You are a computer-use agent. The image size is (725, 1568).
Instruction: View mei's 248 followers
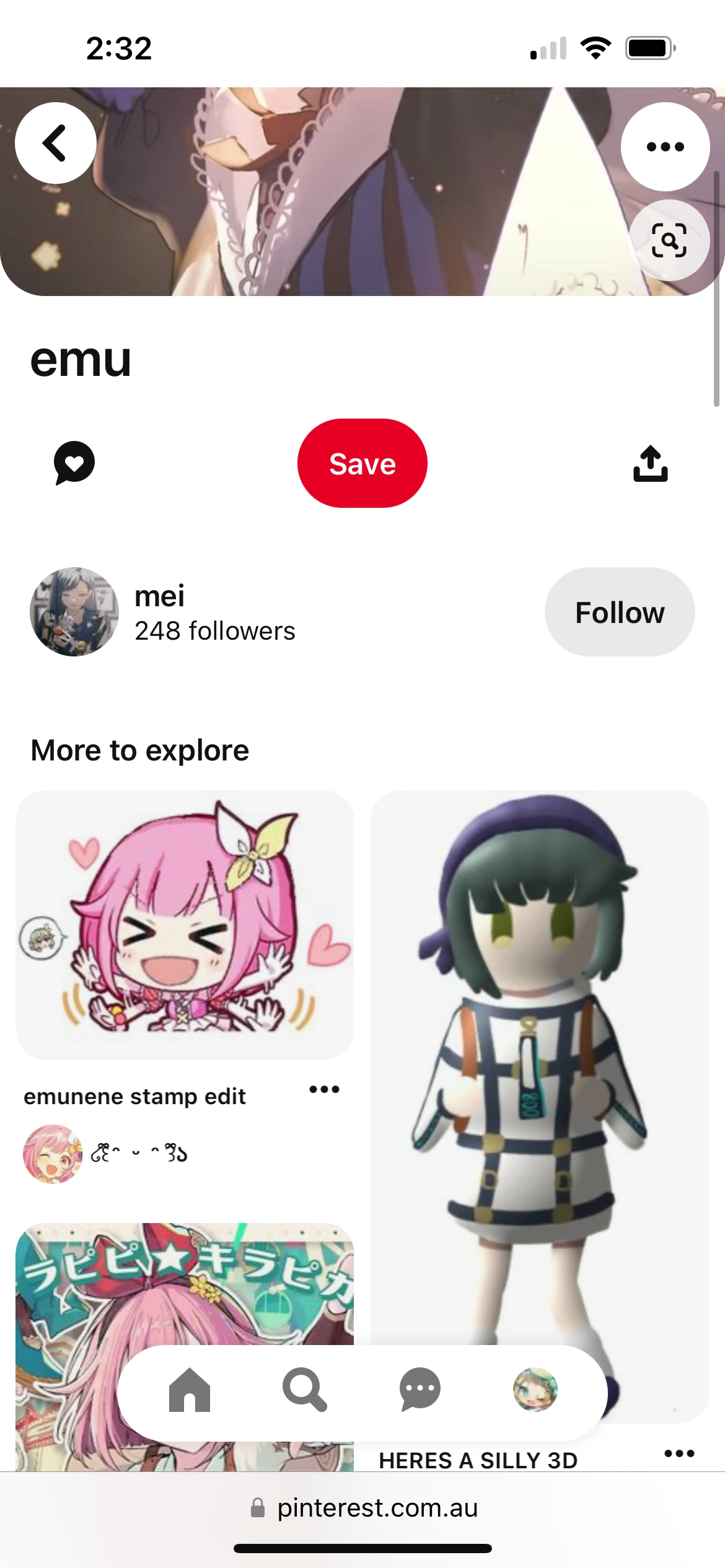(215, 632)
